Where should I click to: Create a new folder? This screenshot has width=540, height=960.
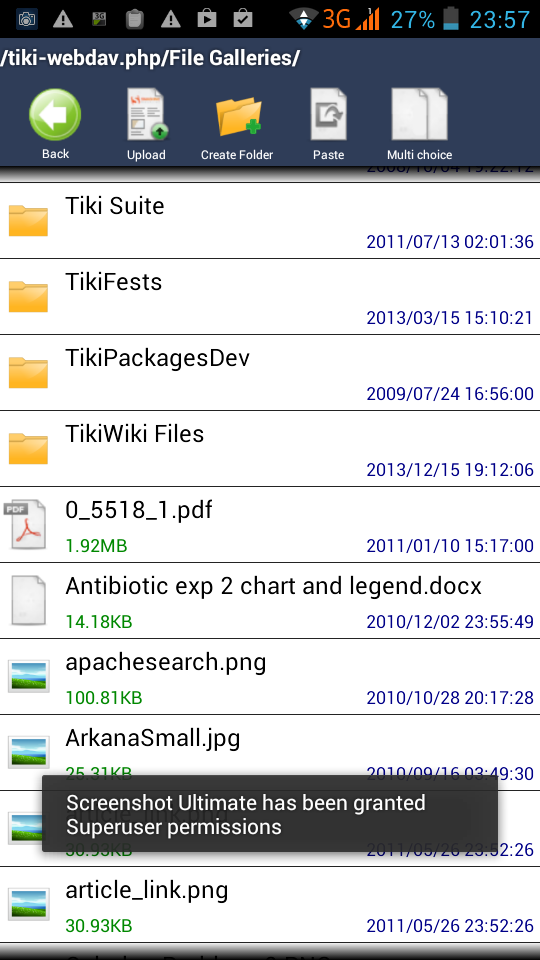[x=237, y=124]
